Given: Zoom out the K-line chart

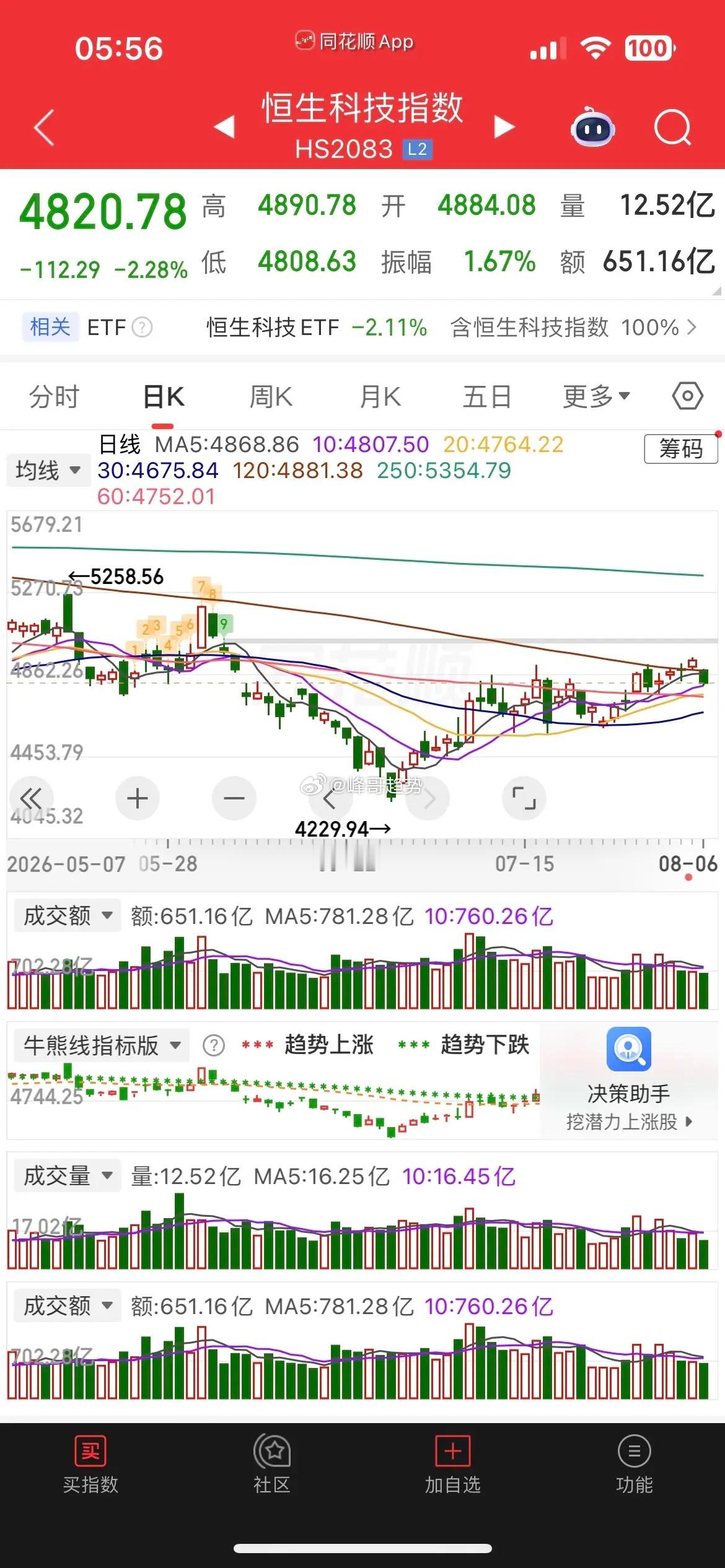Looking at the screenshot, I should tap(234, 798).
